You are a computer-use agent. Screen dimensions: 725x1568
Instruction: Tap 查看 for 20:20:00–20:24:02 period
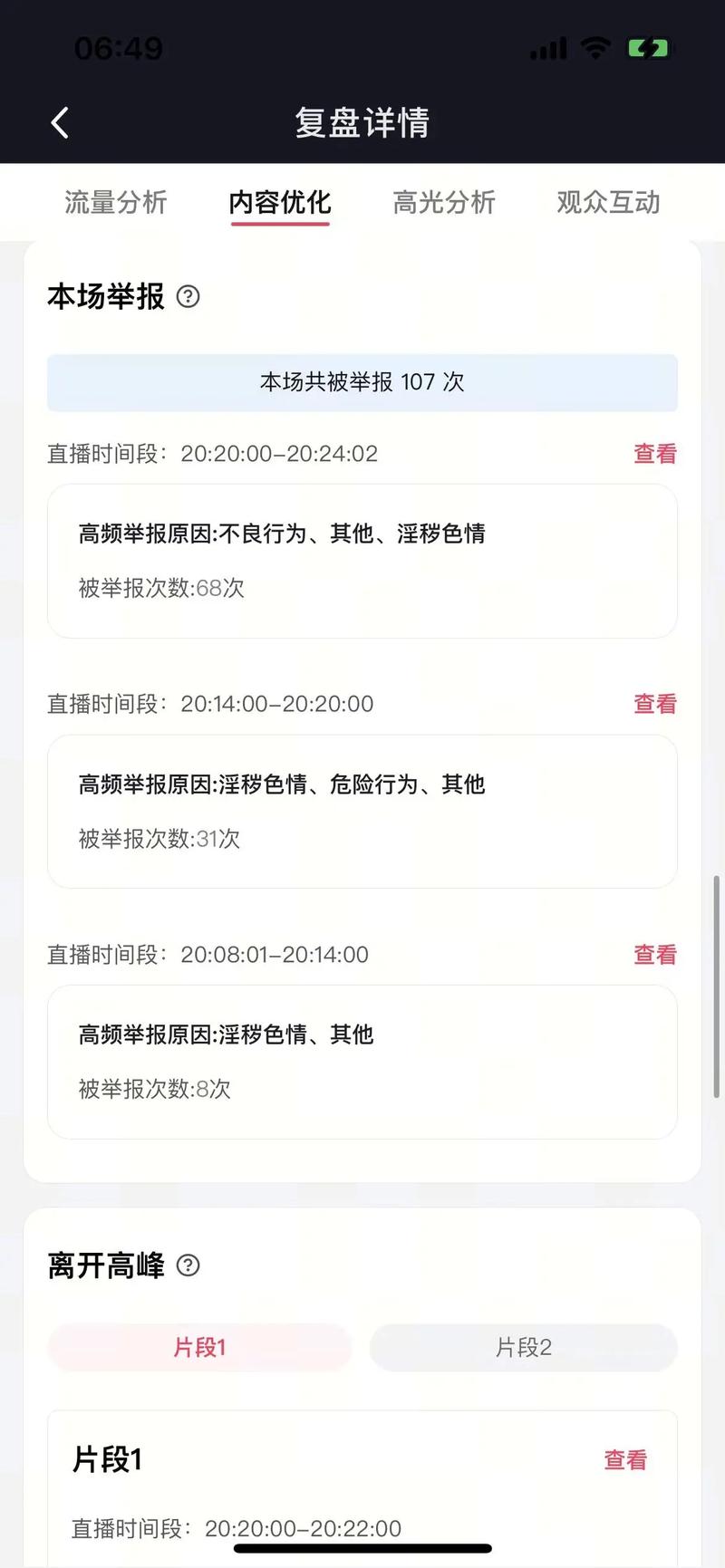click(x=654, y=454)
